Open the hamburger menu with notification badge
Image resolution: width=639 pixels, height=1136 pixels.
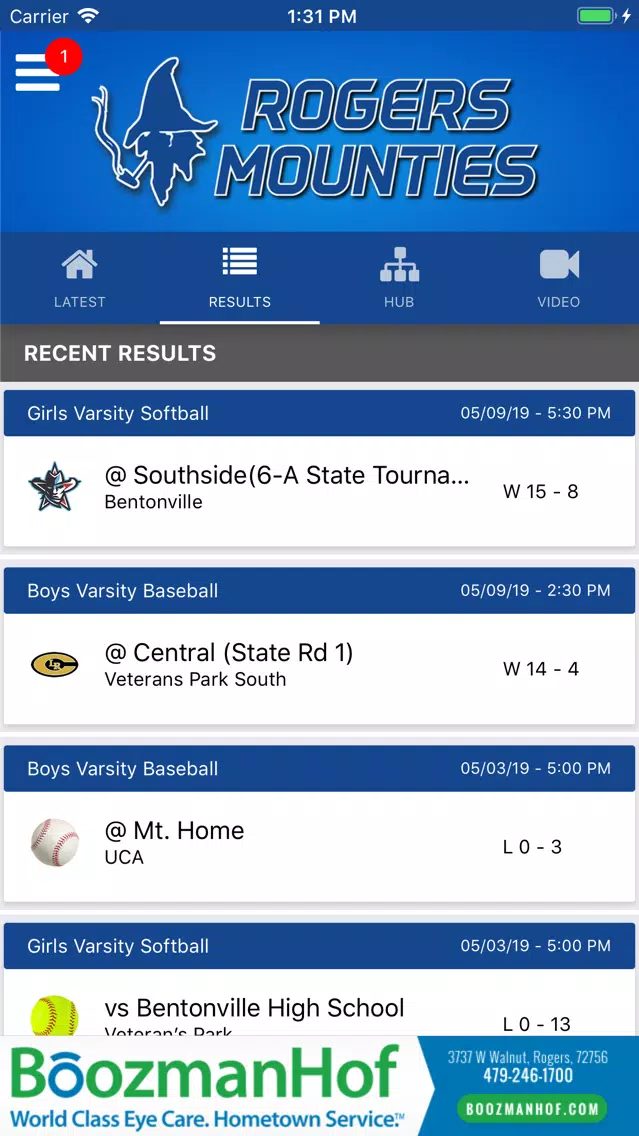click(x=38, y=72)
